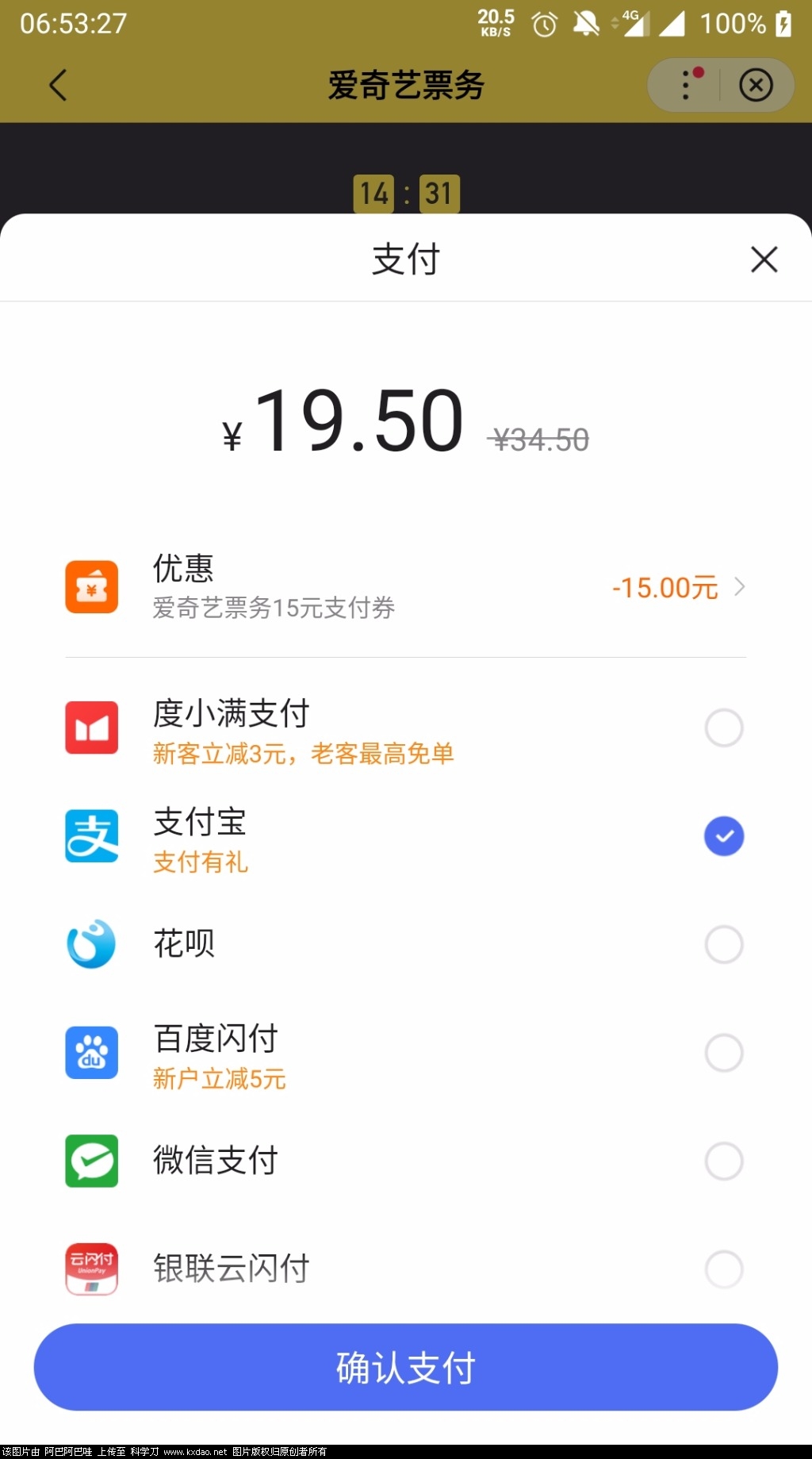The width and height of the screenshot is (812, 1459).
Task: Select the Duxiaoman Pay icon
Action: (91, 728)
